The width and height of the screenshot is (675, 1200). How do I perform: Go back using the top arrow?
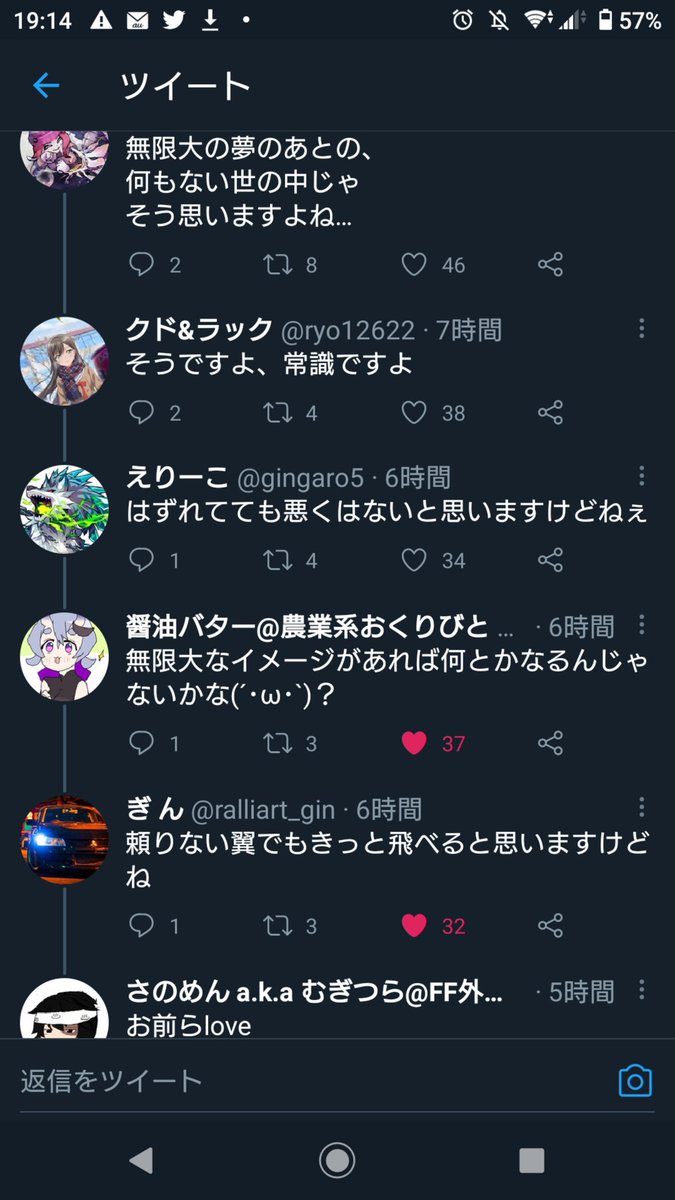[46, 86]
